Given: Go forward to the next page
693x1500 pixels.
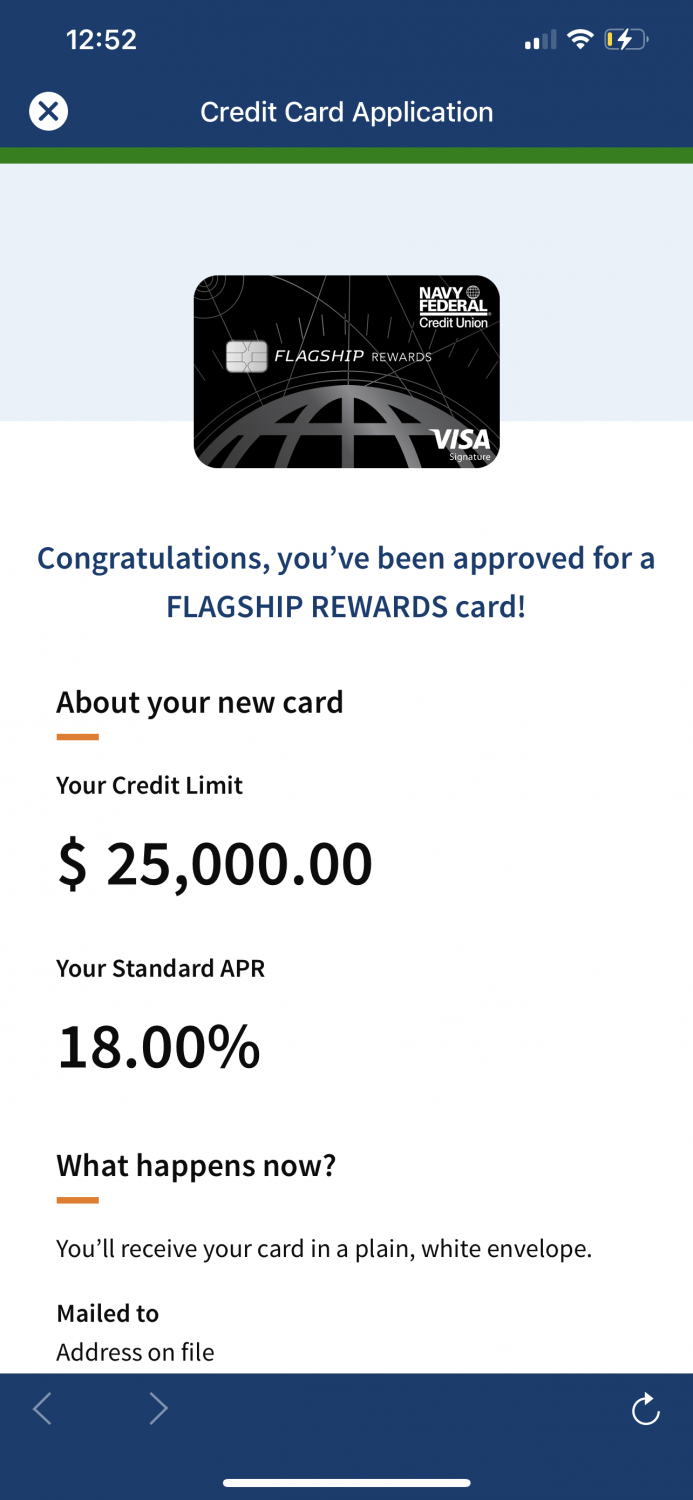Looking at the screenshot, I should point(158,1409).
